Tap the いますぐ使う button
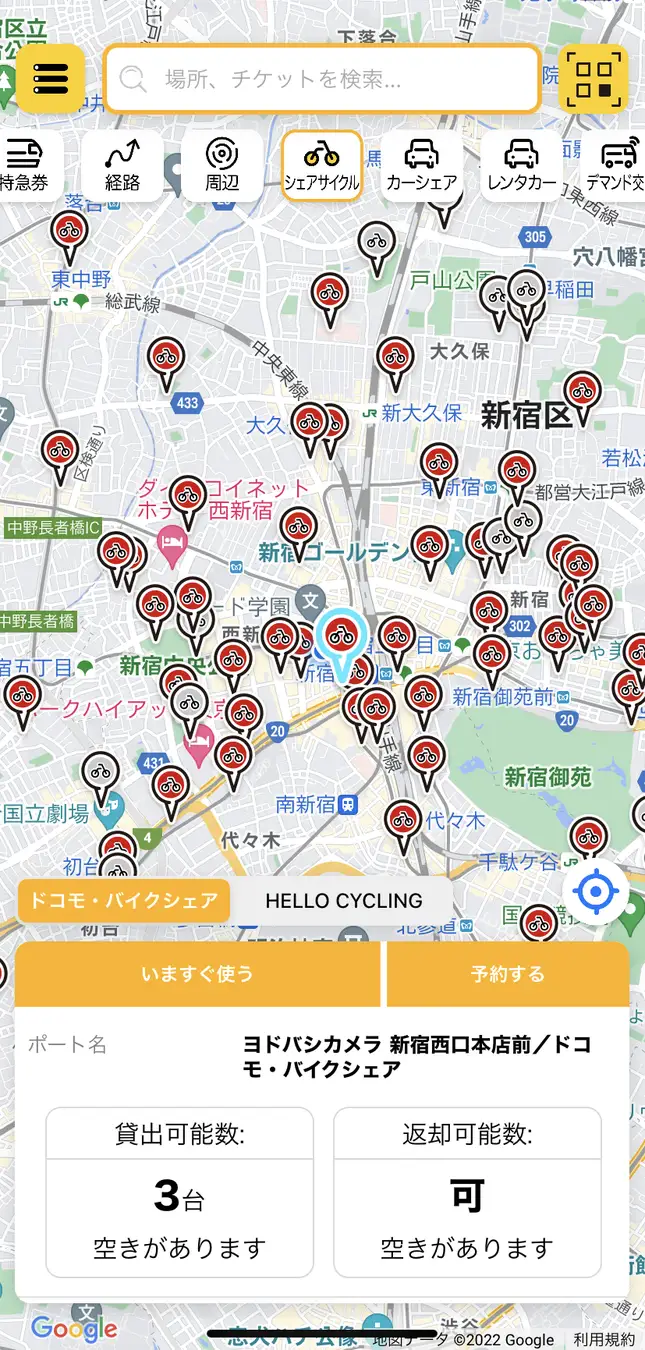Image resolution: width=645 pixels, height=1350 pixels. click(198, 973)
